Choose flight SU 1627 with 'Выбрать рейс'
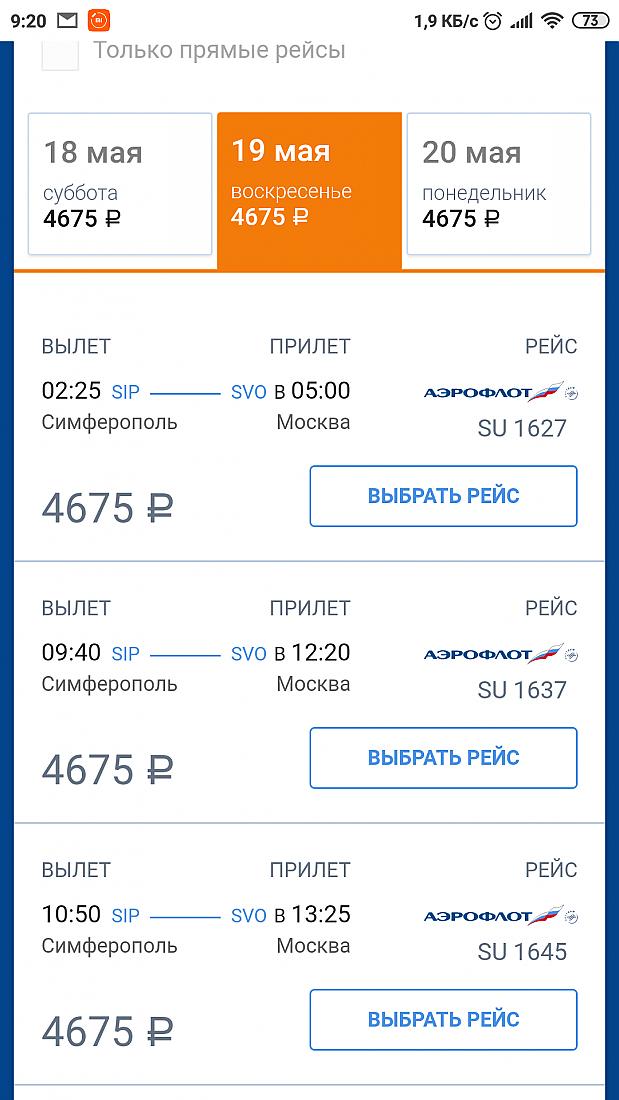Image resolution: width=619 pixels, height=1100 pixels. 444,496
